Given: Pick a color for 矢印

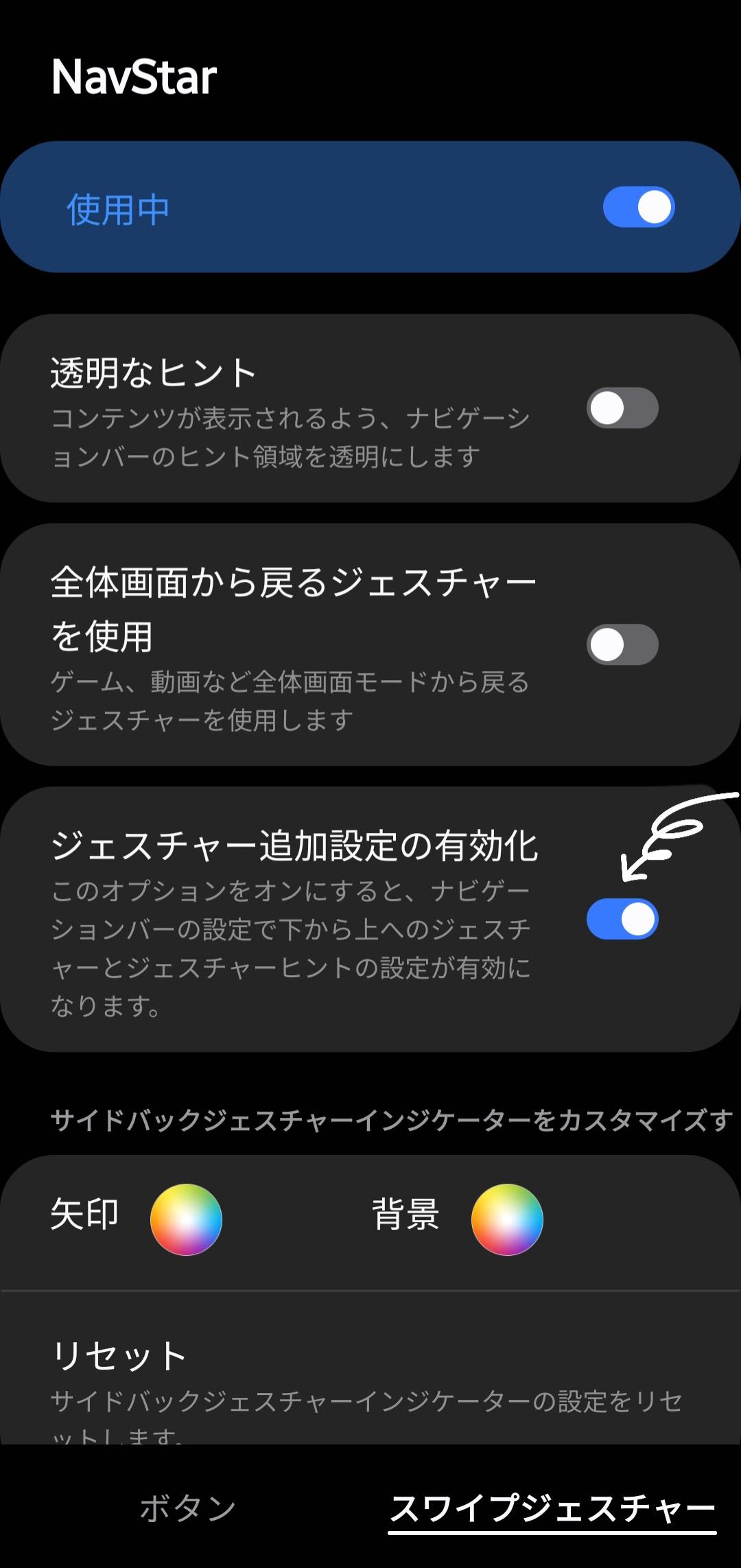Looking at the screenshot, I should (186, 1219).
